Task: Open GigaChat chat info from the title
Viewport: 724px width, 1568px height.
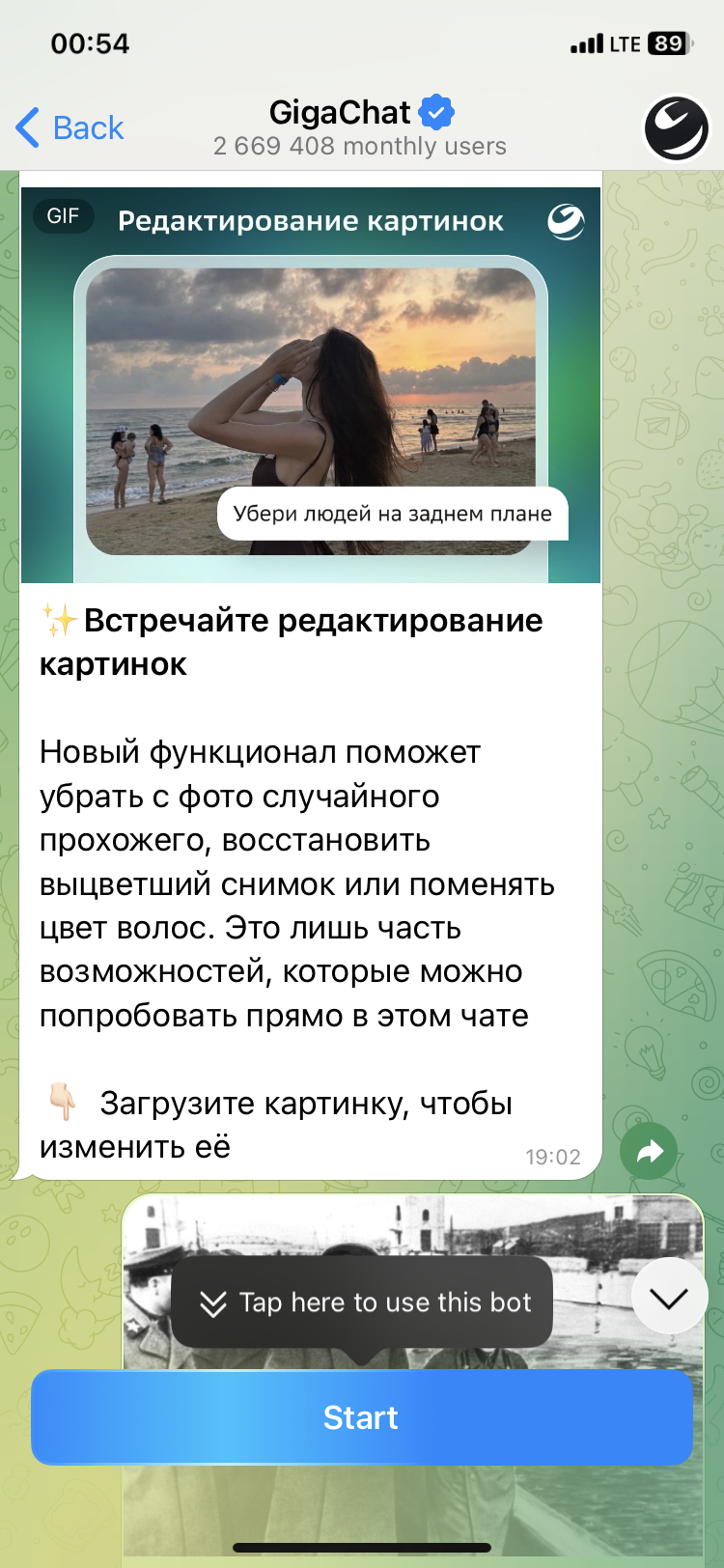Action: click(x=359, y=127)
